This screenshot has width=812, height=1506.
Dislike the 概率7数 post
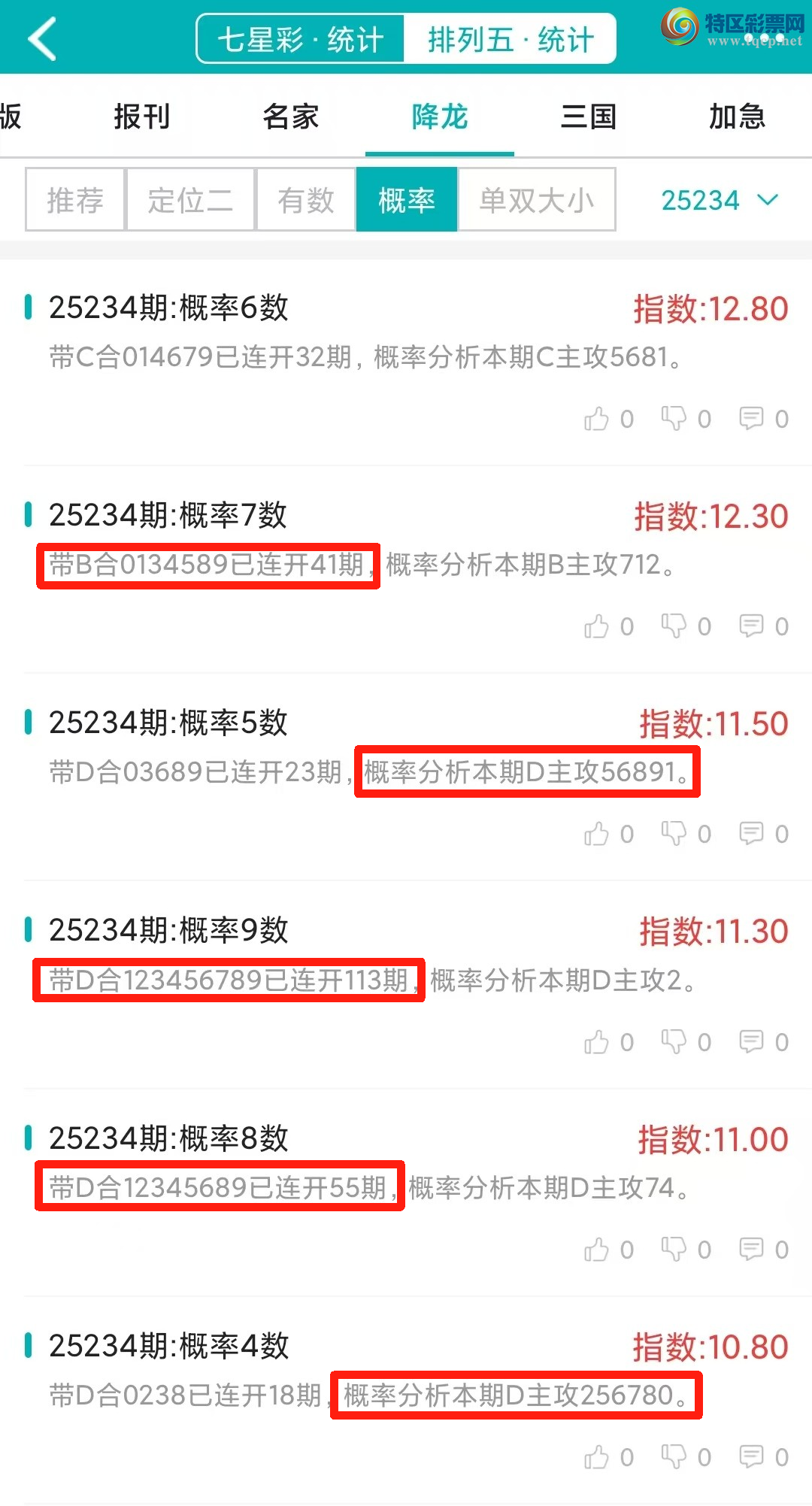pos(674,626)
